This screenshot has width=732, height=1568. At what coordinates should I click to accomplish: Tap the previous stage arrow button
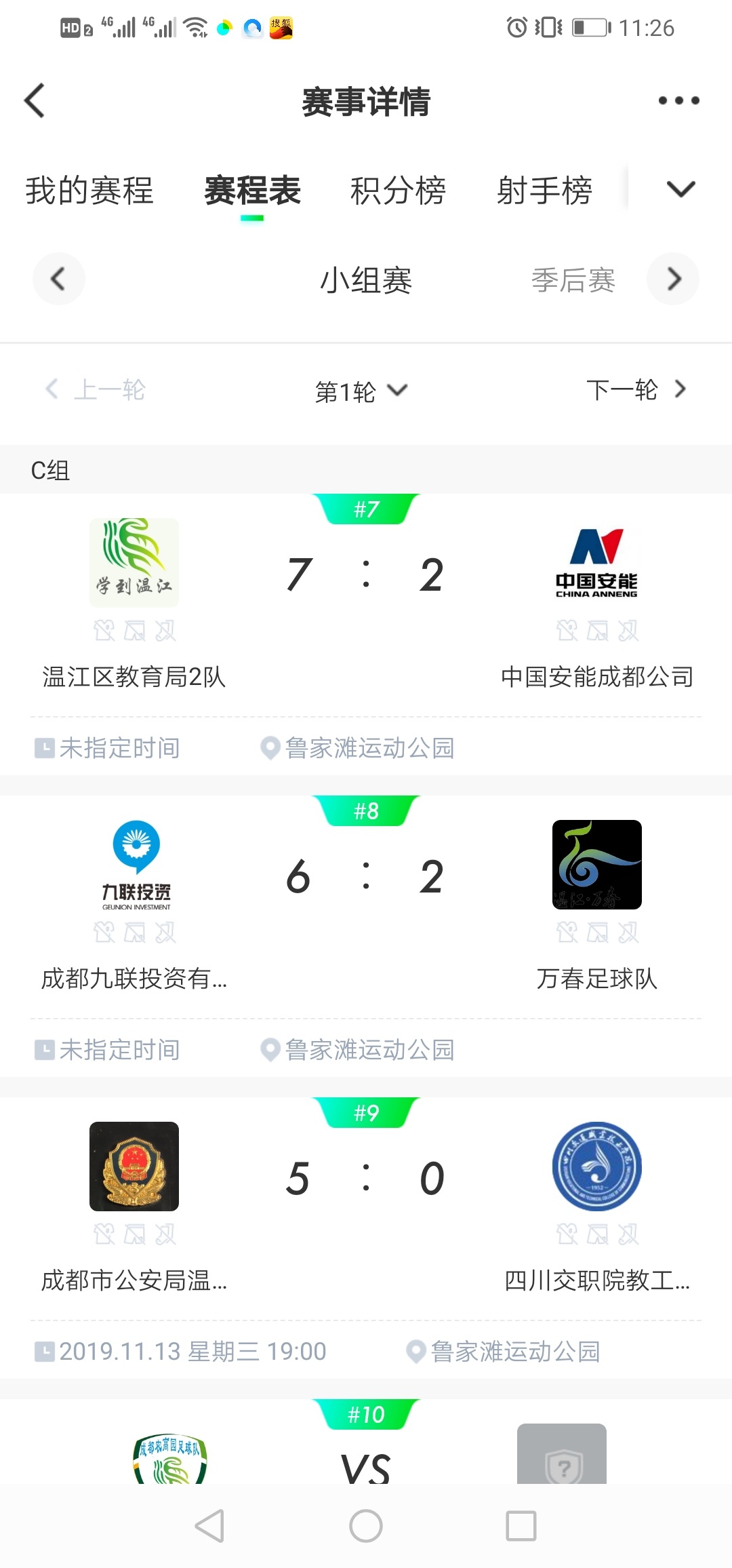[59, 279]
